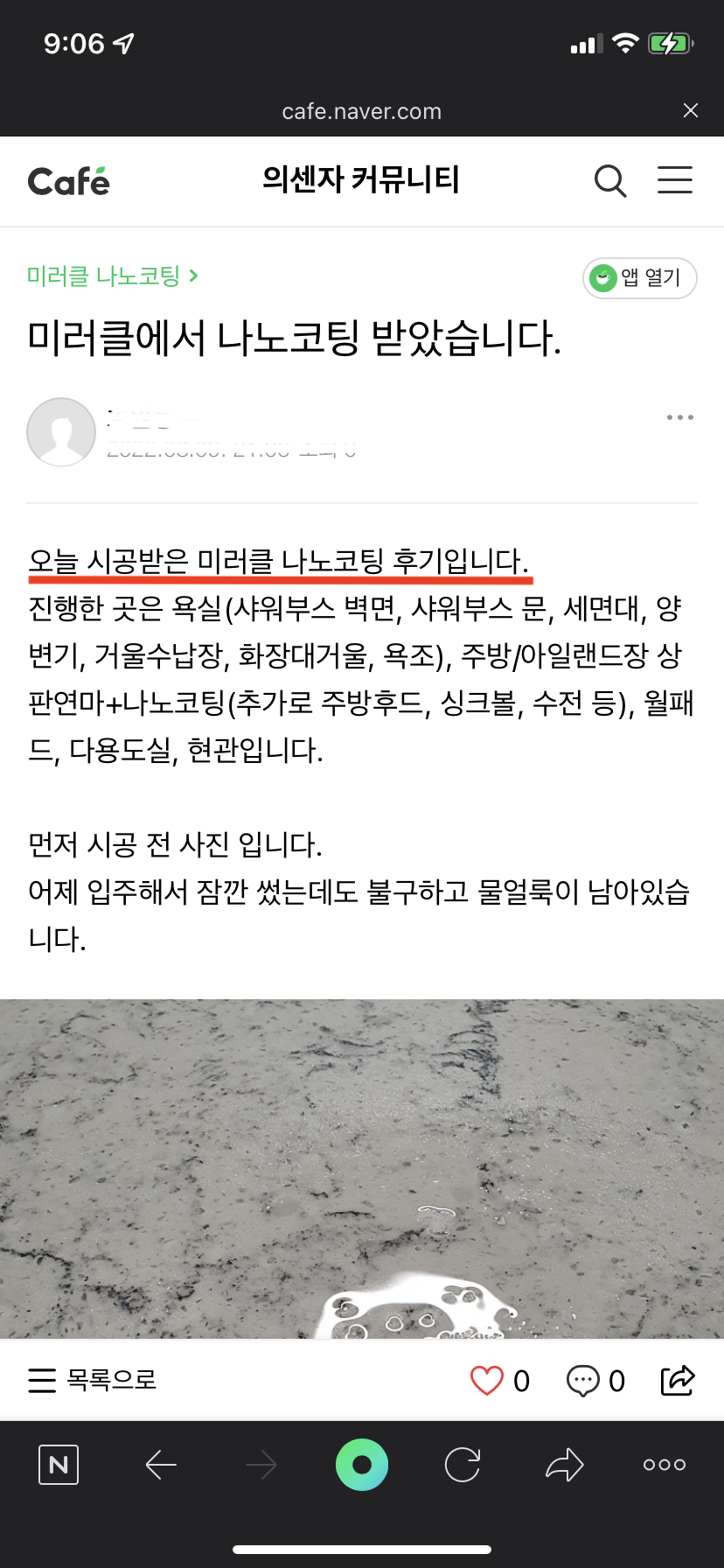This screenshot has width=724, height=1568.
Task: Open the hamburger menu at top
Action: [674, 180]
